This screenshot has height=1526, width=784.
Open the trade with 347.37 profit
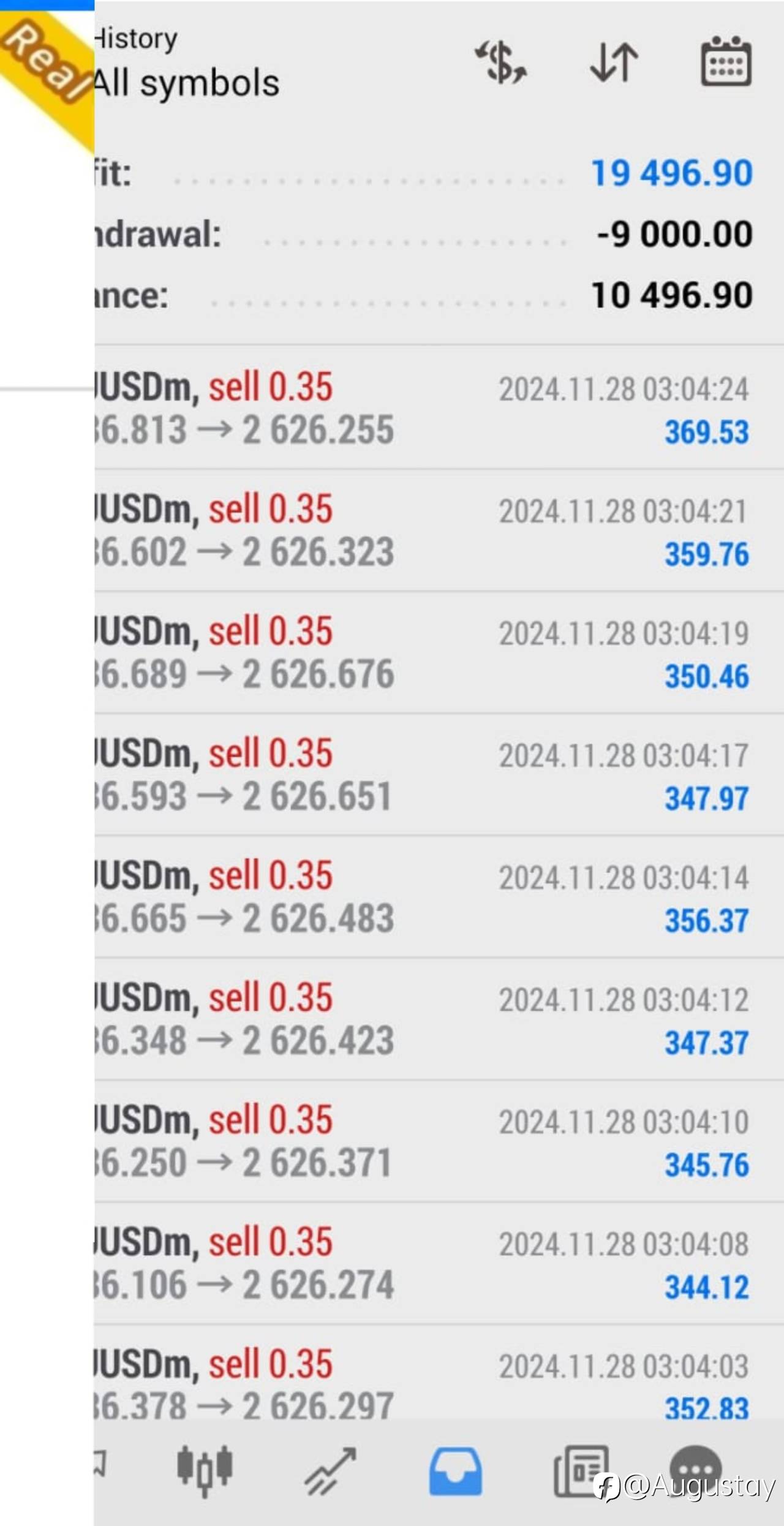click(x=423, y=1019)
